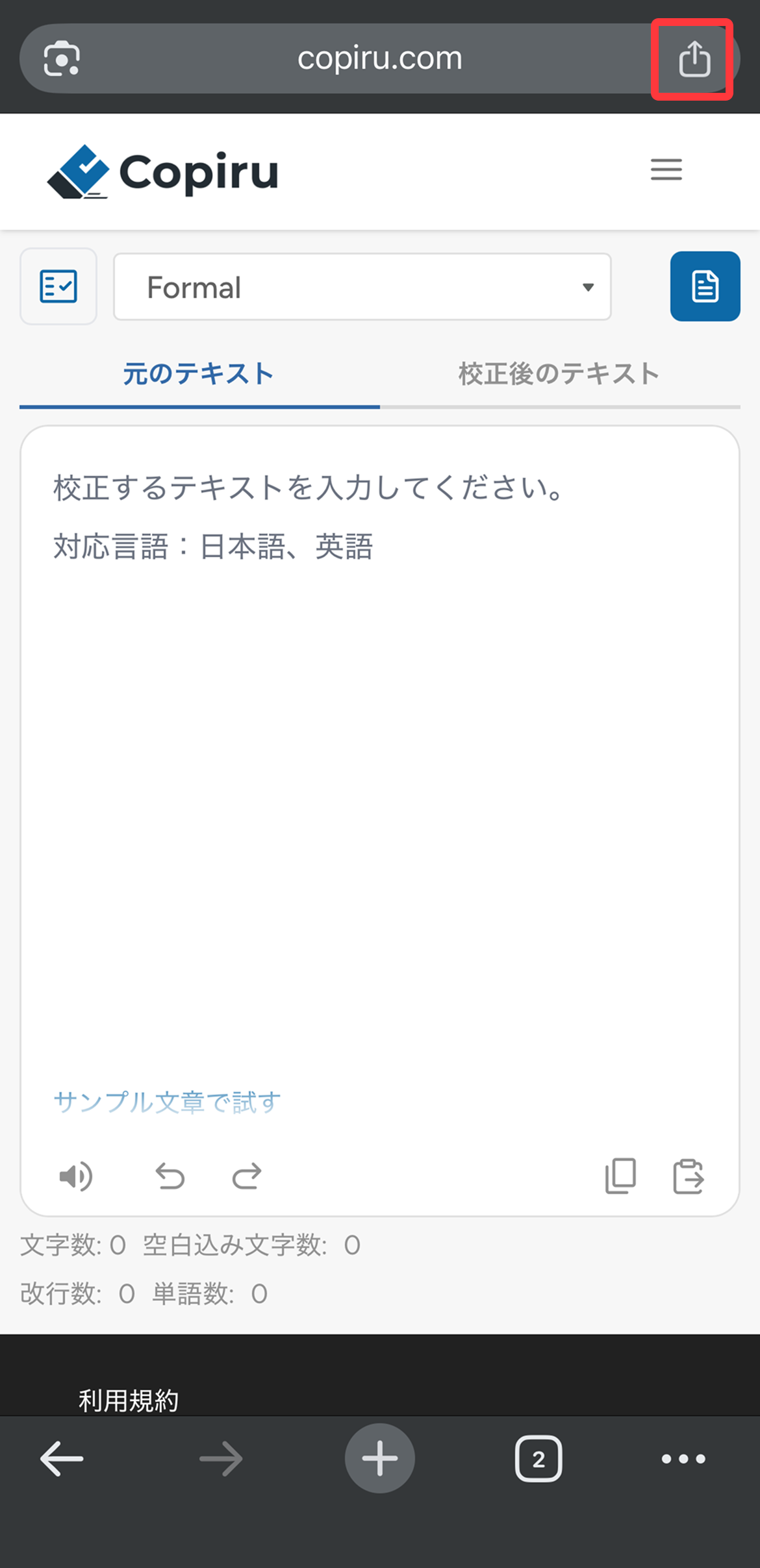Open the tab switcher showing 2
The width and height of the screenshot is (760, 1568).
coord(538,1459)
